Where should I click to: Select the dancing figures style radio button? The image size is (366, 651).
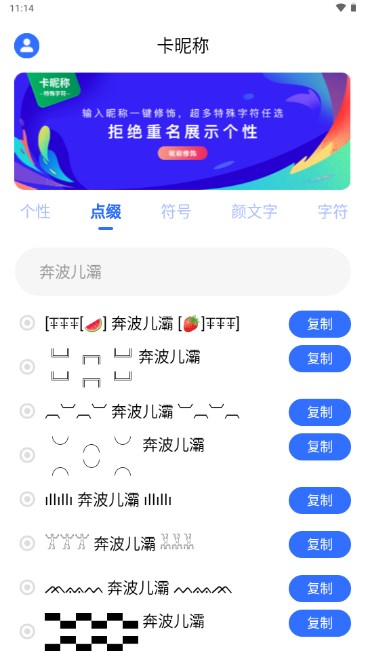27,543
